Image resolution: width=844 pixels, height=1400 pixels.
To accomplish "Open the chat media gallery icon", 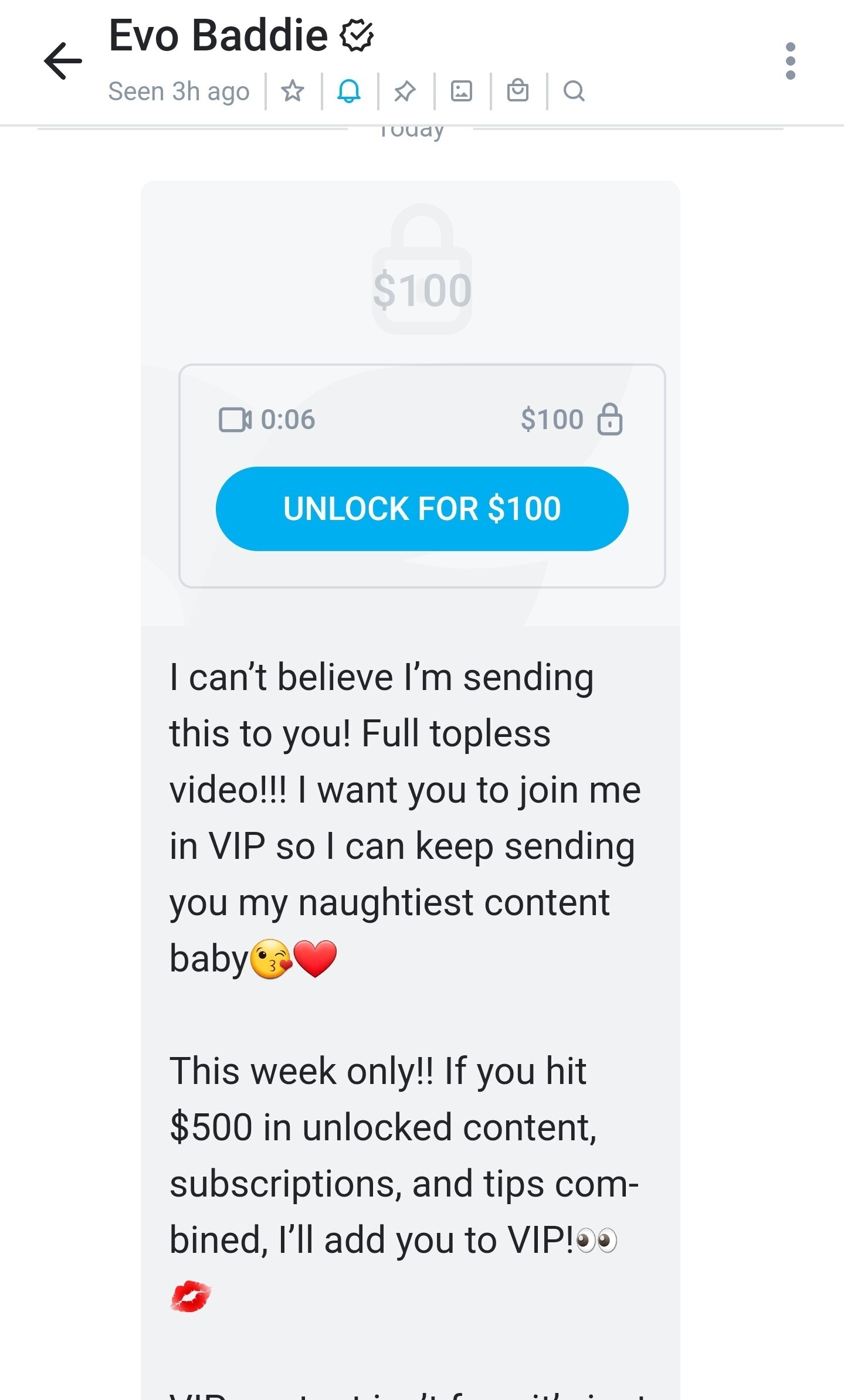I will coord(462,91).
